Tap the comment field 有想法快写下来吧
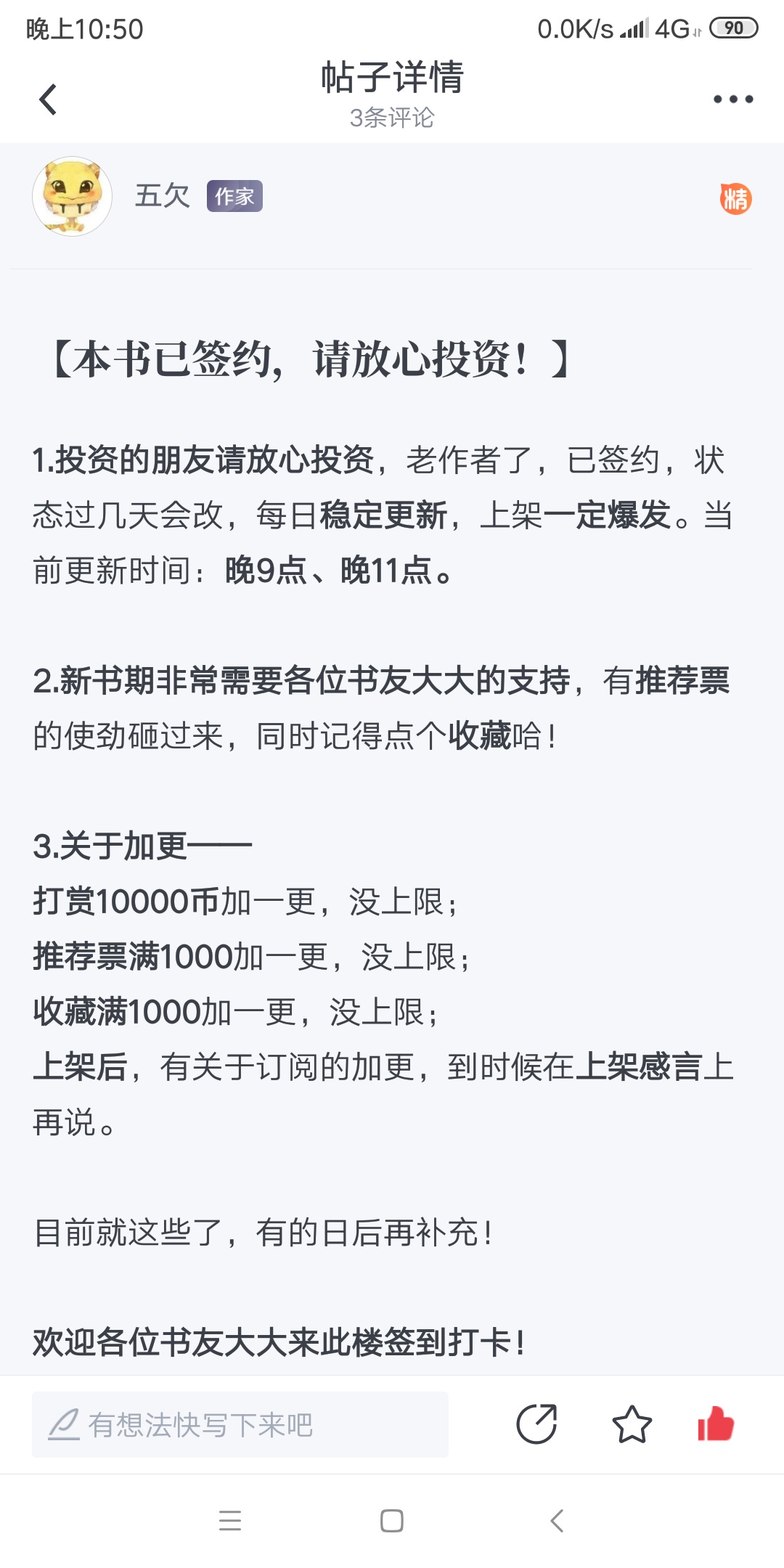This screenshot has width=784, height=1568. (240, 1424)
